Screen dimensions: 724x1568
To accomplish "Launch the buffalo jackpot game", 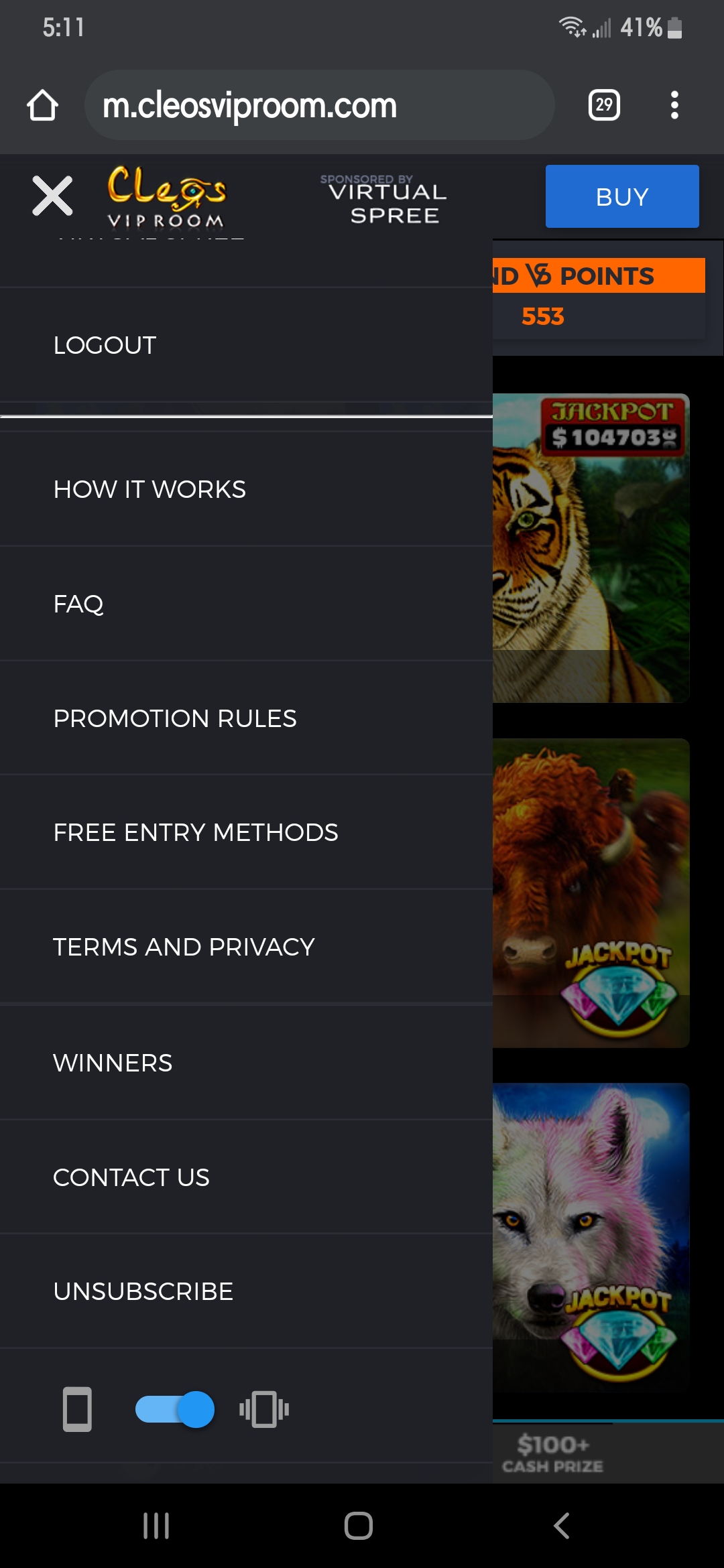I will 591,893.
